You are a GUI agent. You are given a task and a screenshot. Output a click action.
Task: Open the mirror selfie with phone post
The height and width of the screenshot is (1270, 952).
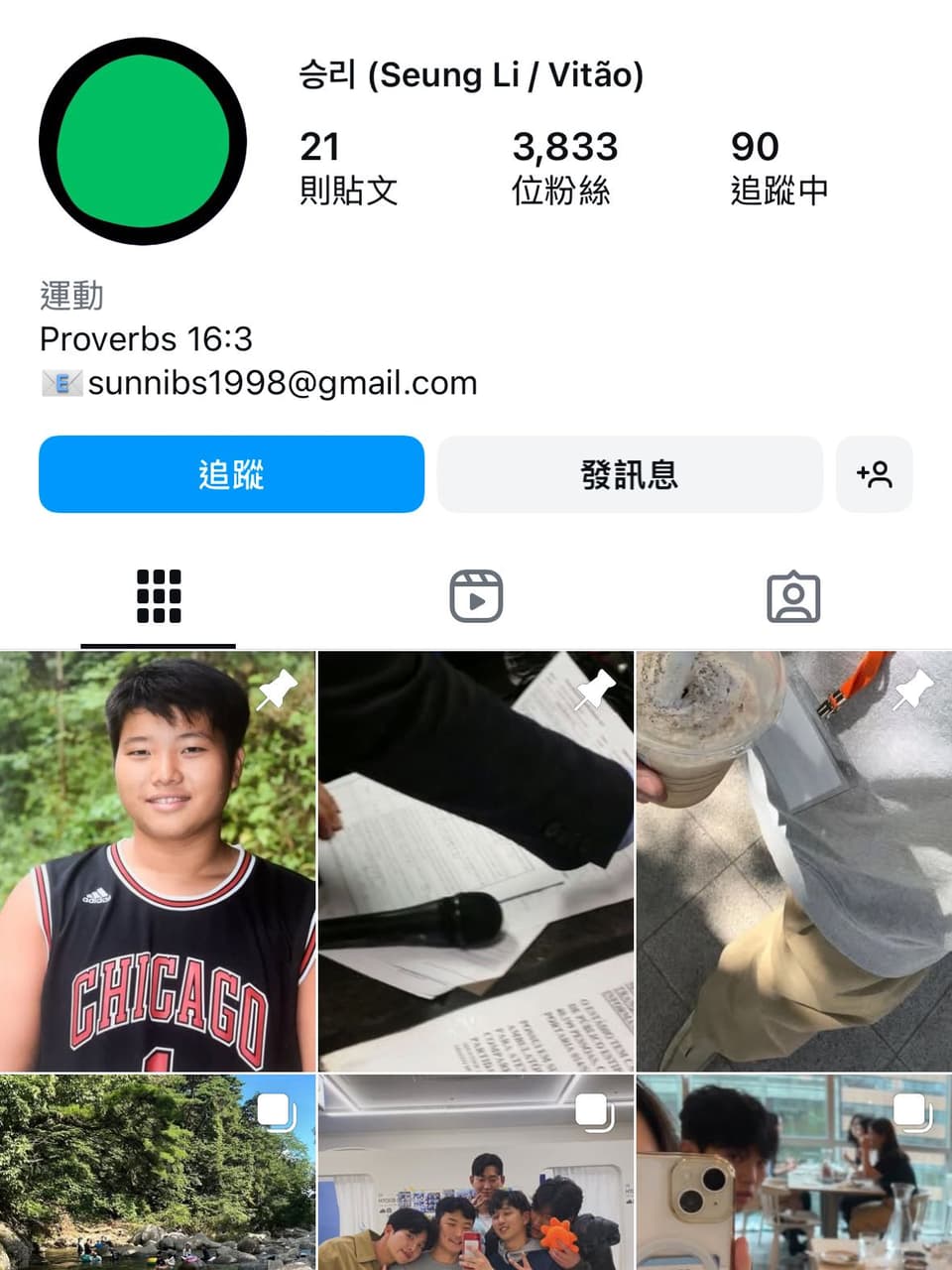pos(793,1171)
